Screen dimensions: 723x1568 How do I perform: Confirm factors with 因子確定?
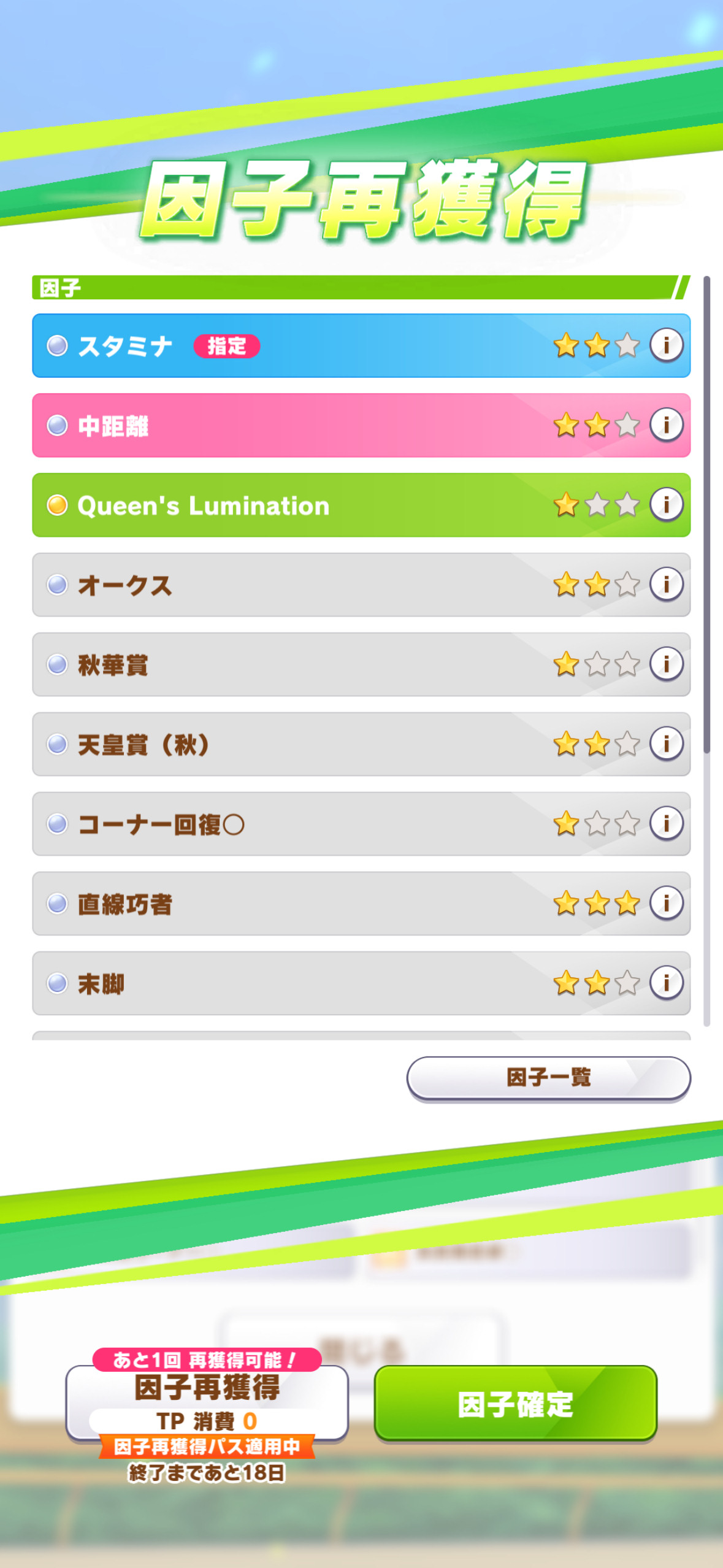point(516,1404)
